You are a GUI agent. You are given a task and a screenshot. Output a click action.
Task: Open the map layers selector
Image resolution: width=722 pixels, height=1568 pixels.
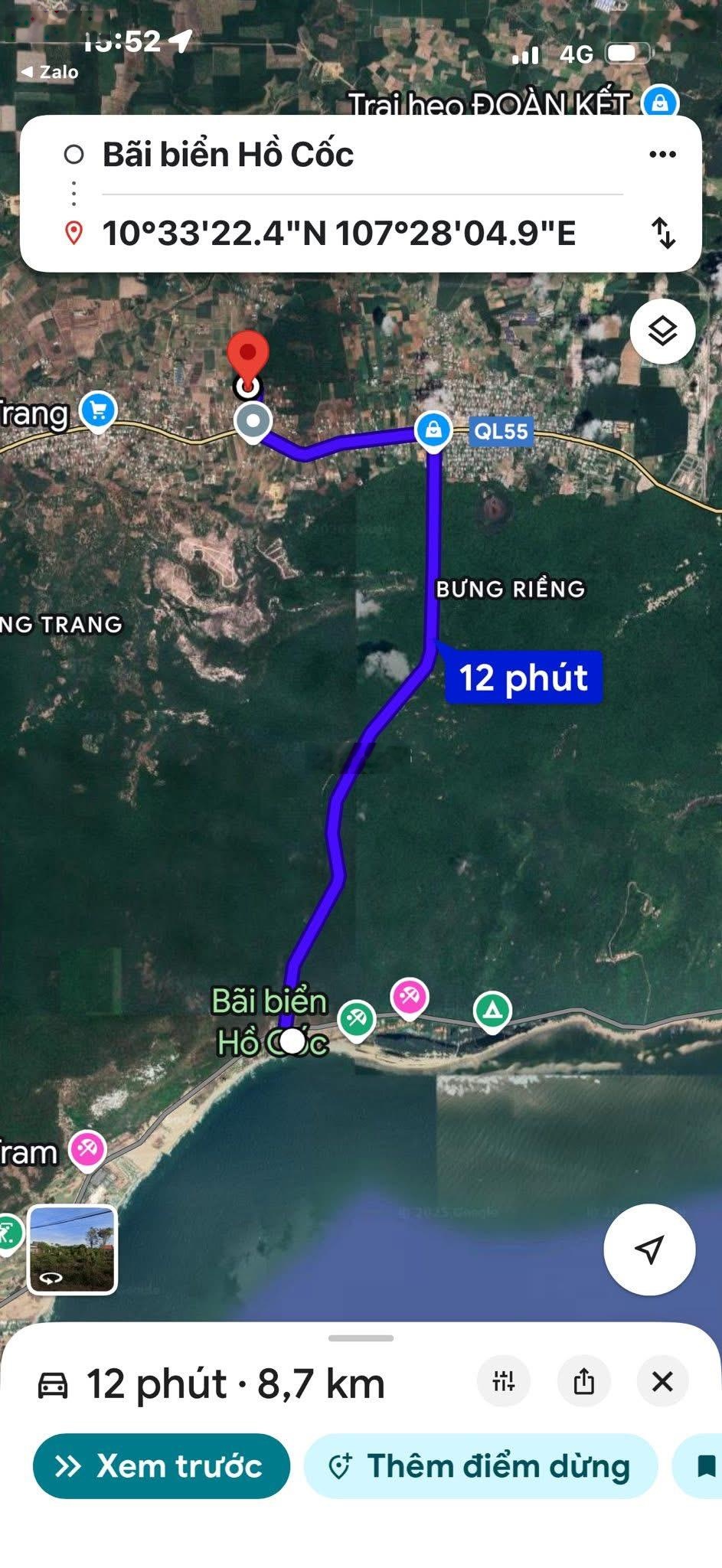(x=662, y=332)
